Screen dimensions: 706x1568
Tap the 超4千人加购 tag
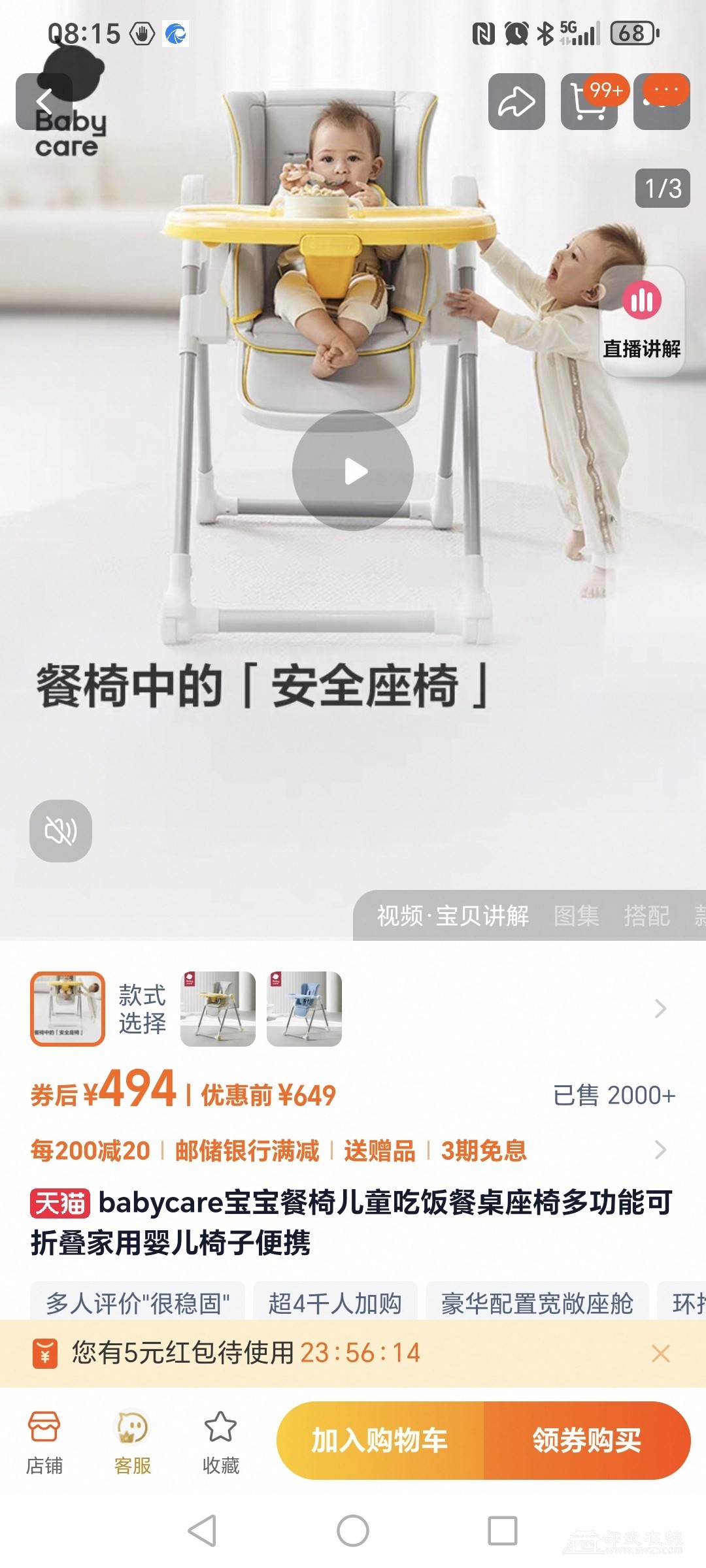click(x=335, y=1303)
